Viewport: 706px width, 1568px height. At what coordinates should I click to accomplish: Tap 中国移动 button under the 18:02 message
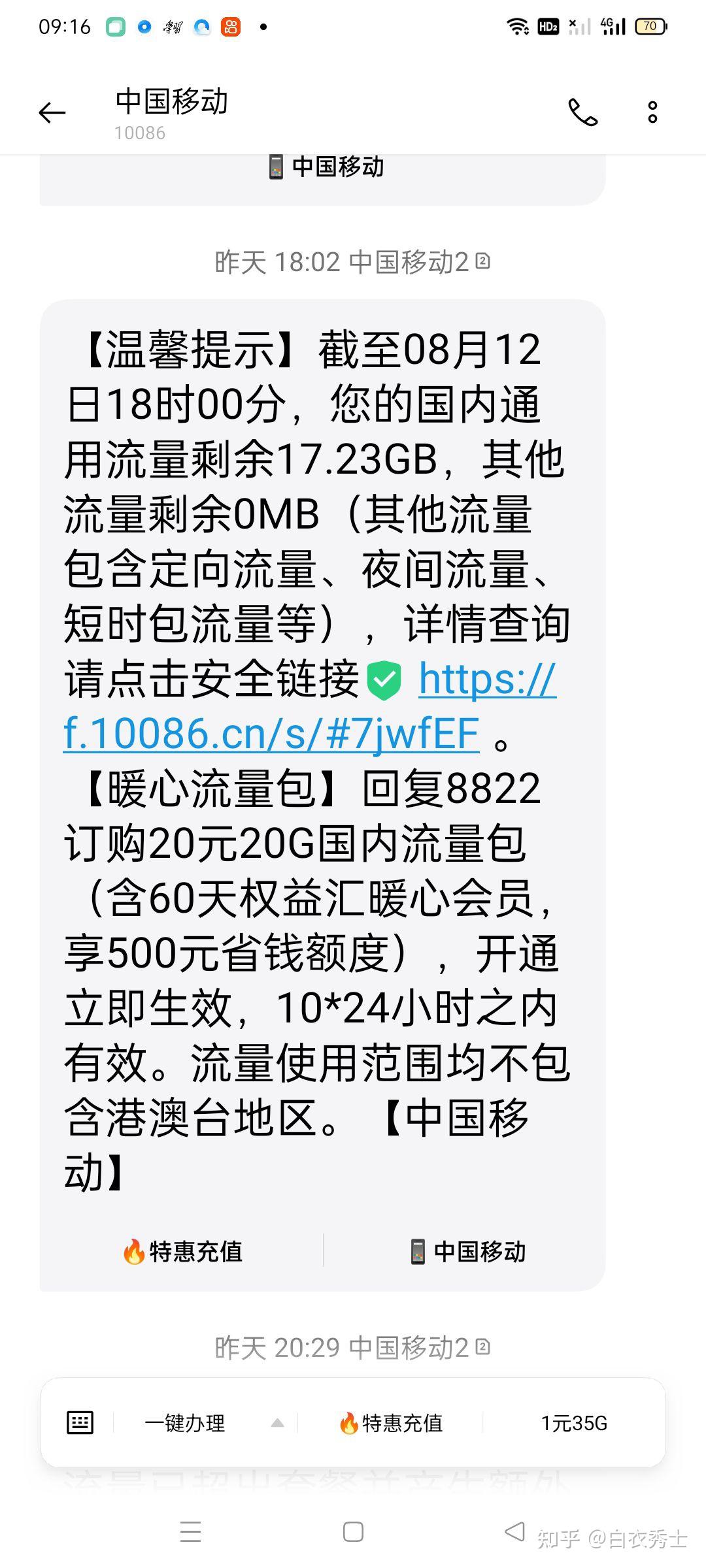(467, 1251)
